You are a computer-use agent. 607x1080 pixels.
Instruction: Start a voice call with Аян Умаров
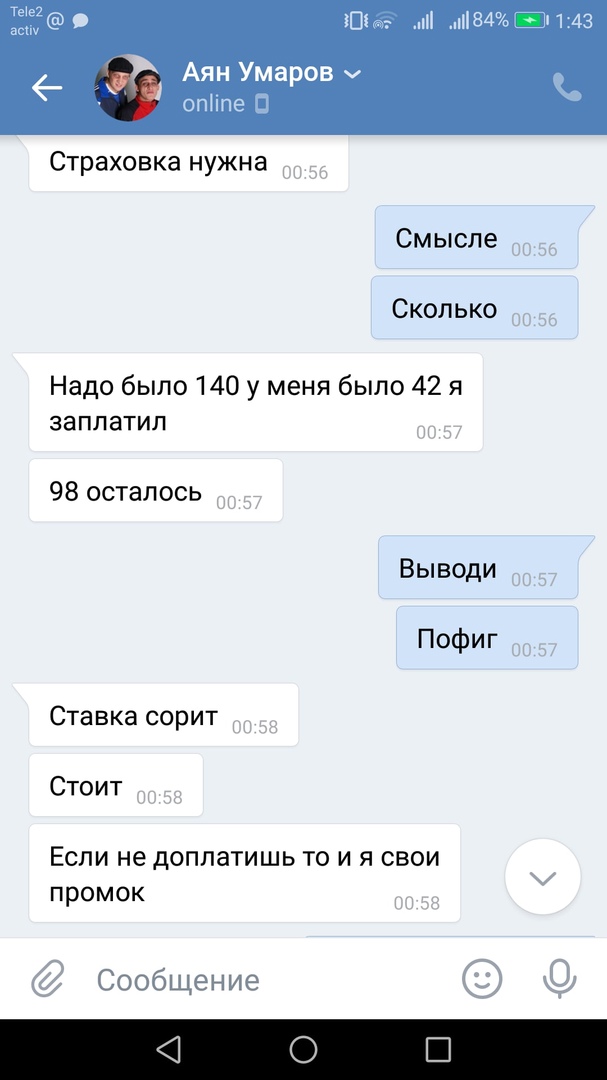coord(566,88)
